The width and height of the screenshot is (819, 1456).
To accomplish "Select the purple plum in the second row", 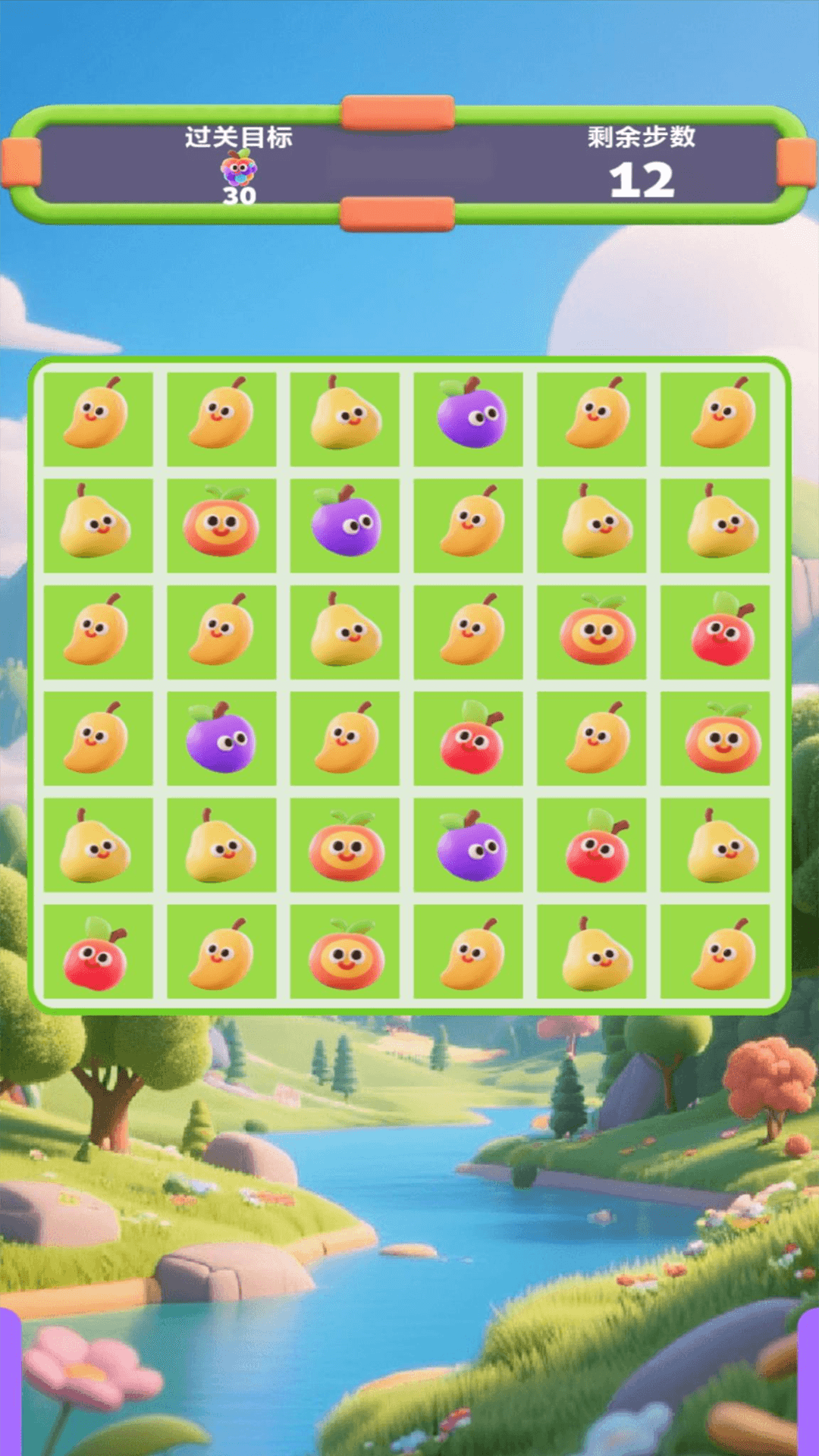I will click(346, 521).
